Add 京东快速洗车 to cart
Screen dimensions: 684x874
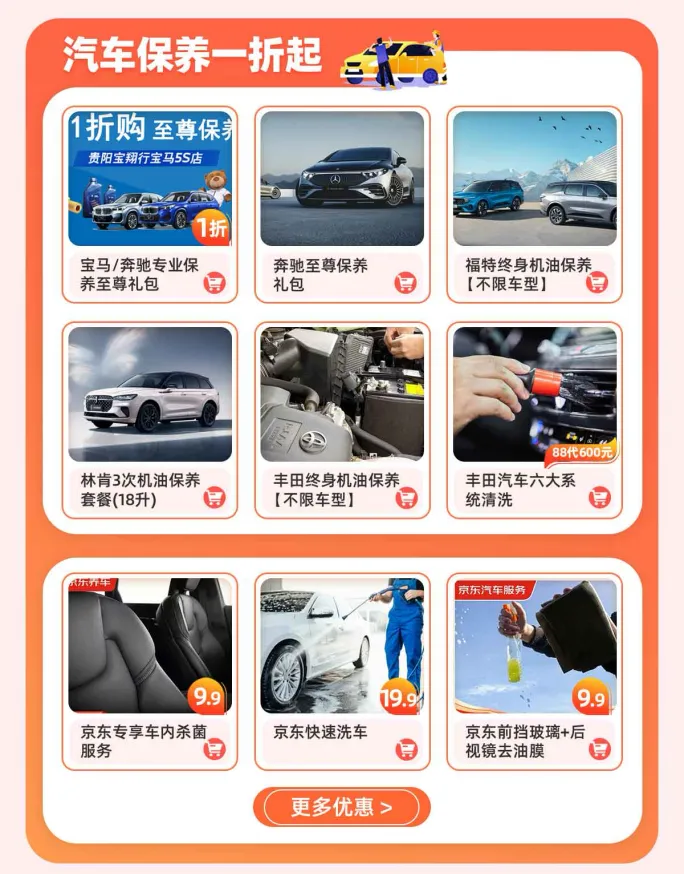[405, 749]
